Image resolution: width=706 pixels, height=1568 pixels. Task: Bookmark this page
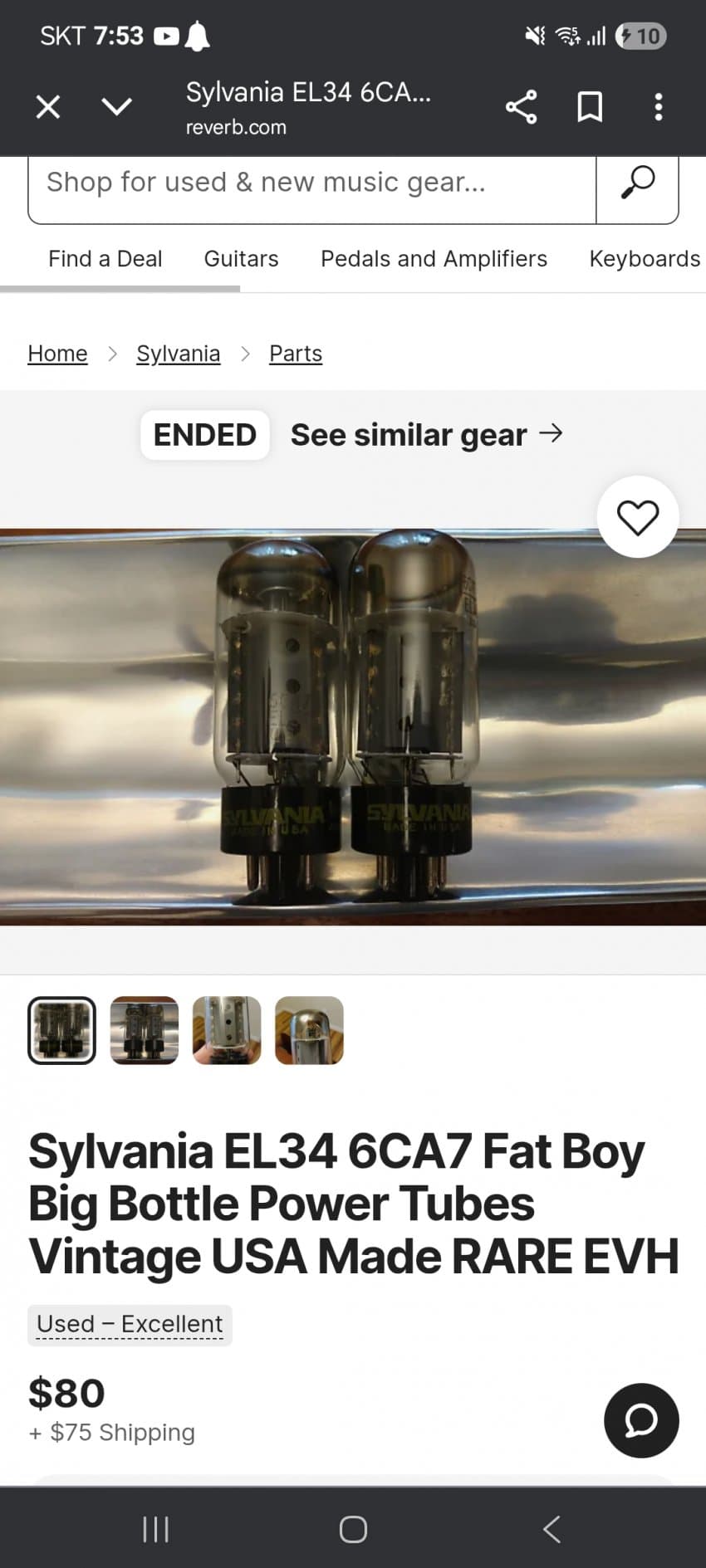(x=590, y=107)
